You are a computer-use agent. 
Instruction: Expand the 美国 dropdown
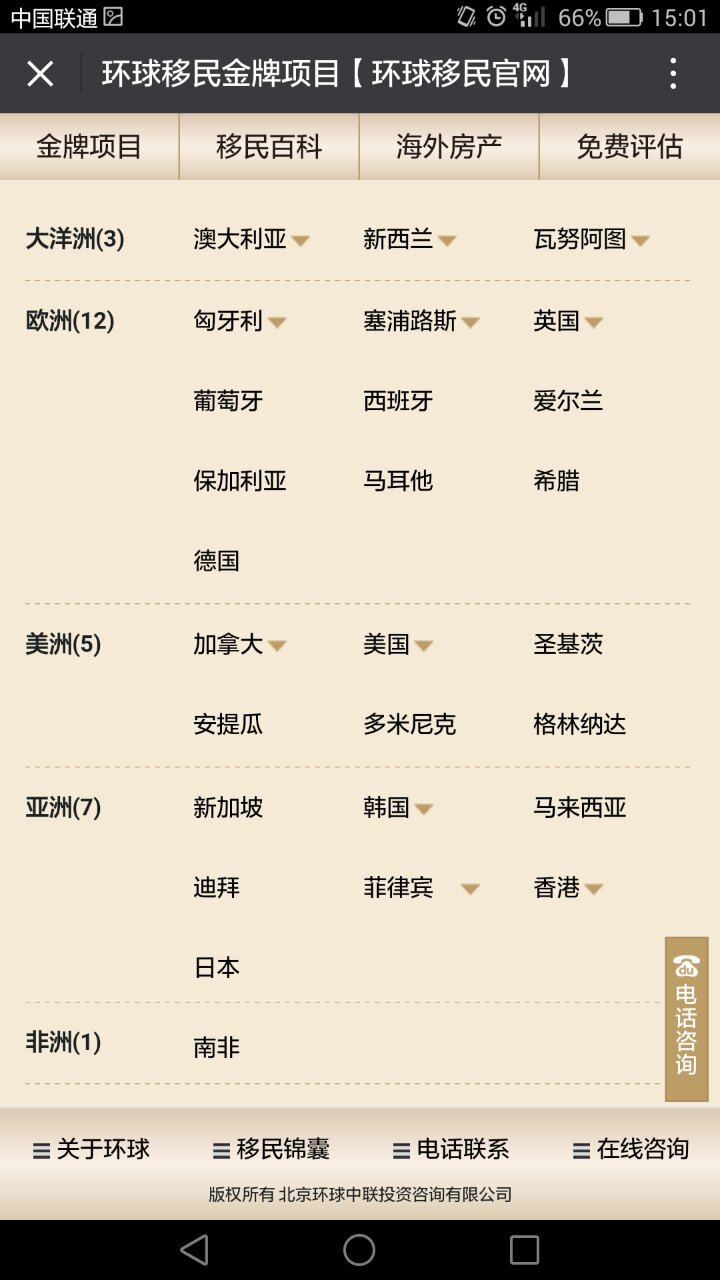398,644
